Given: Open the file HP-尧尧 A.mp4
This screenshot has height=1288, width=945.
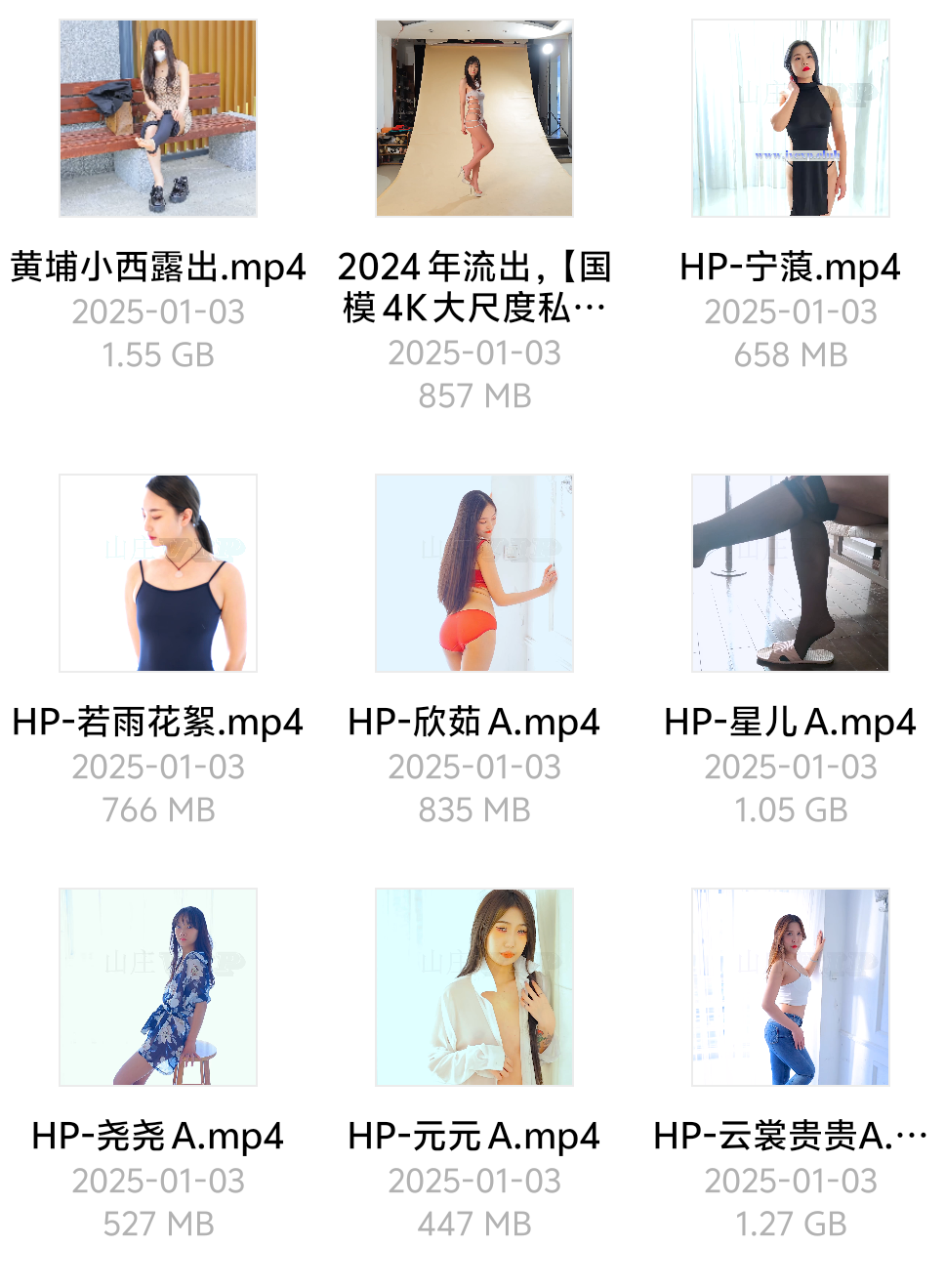Looking at the screenshot, I should 158,987.
